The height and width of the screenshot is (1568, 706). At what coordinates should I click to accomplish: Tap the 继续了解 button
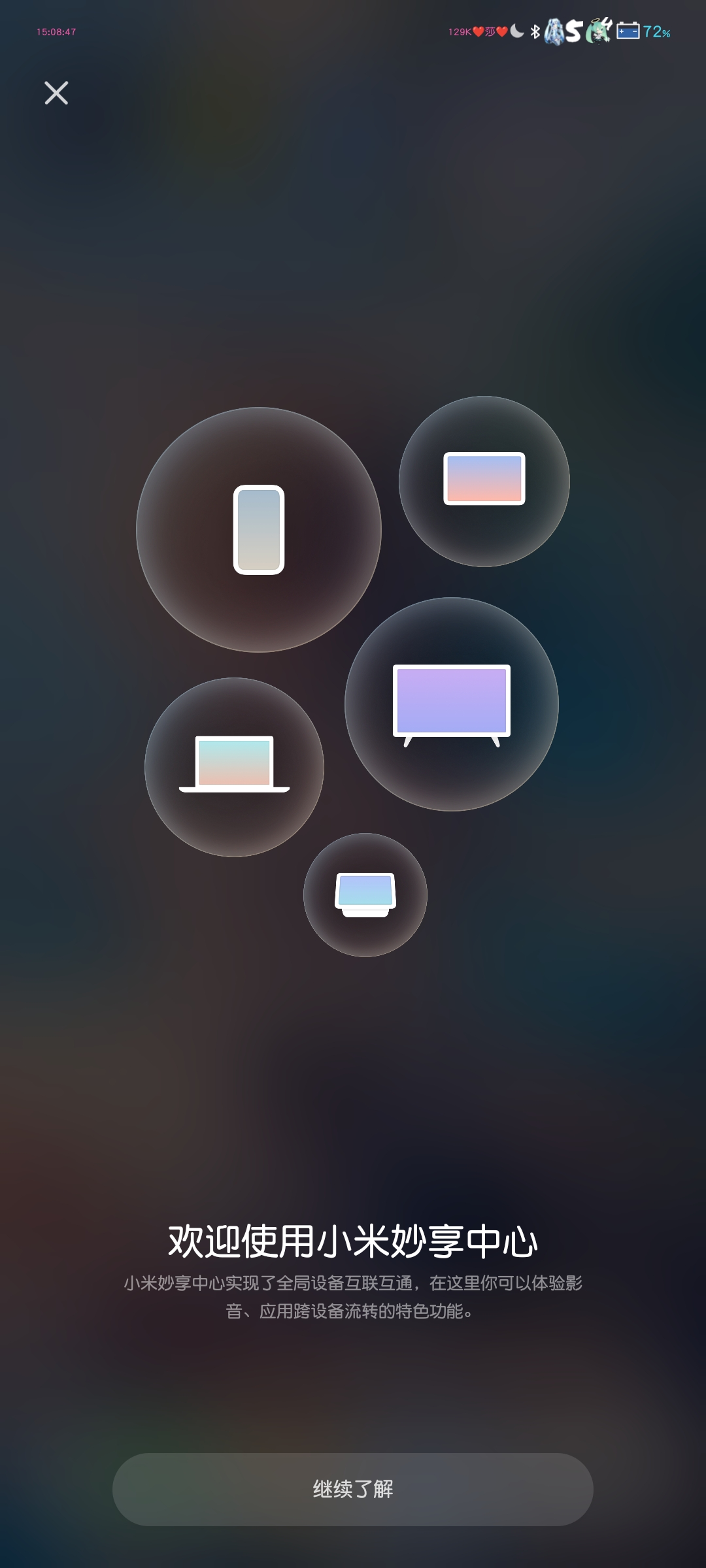353,1489
